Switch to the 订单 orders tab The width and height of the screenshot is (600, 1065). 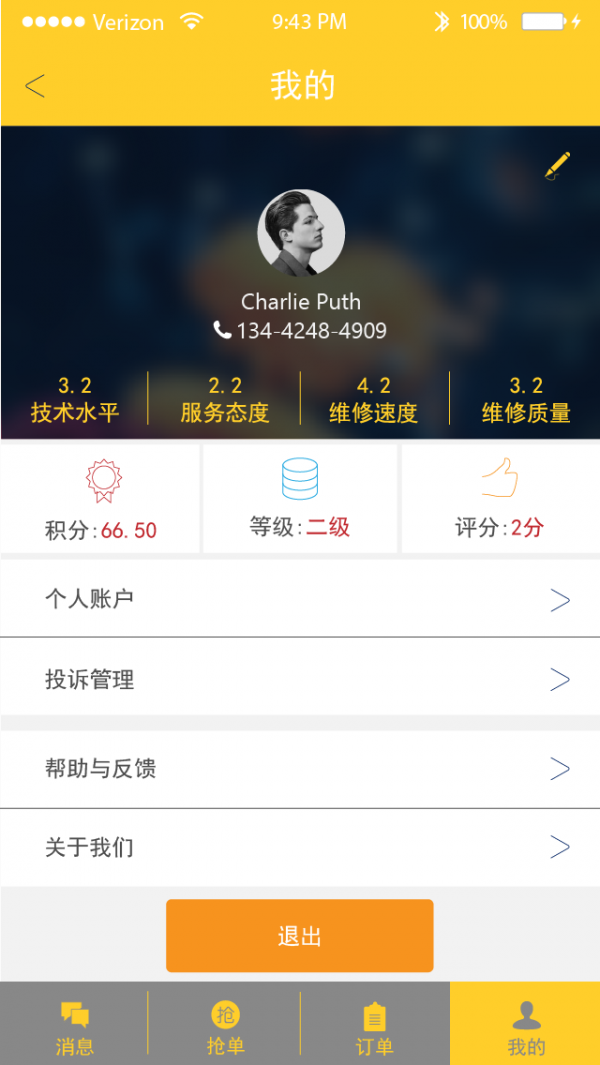click(x=375, y=1026)
